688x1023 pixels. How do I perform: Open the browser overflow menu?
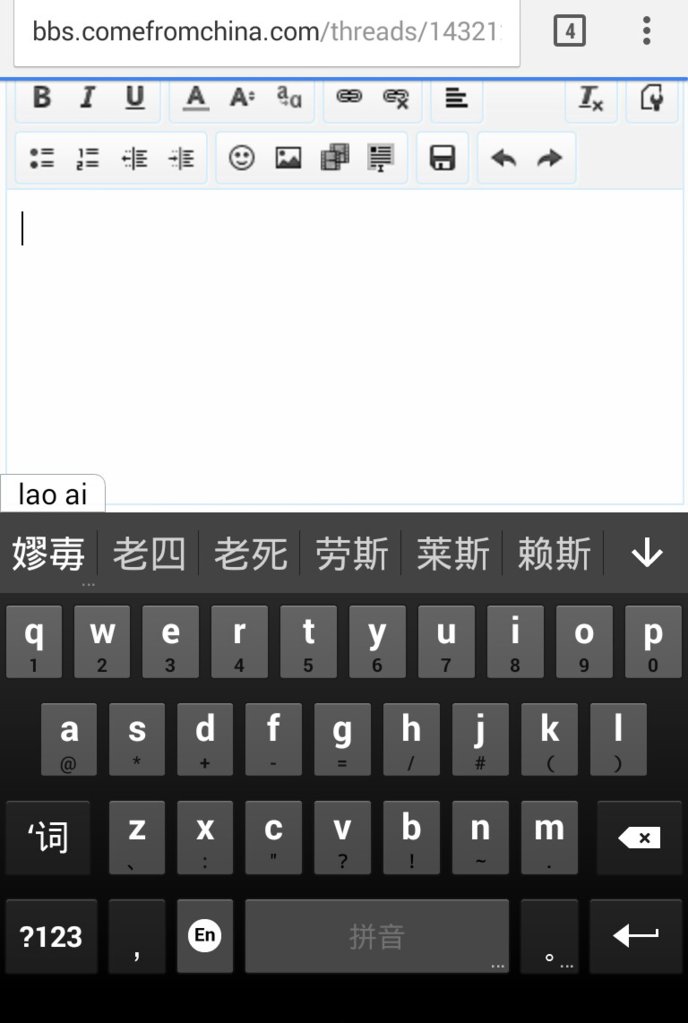coord(647,32)
